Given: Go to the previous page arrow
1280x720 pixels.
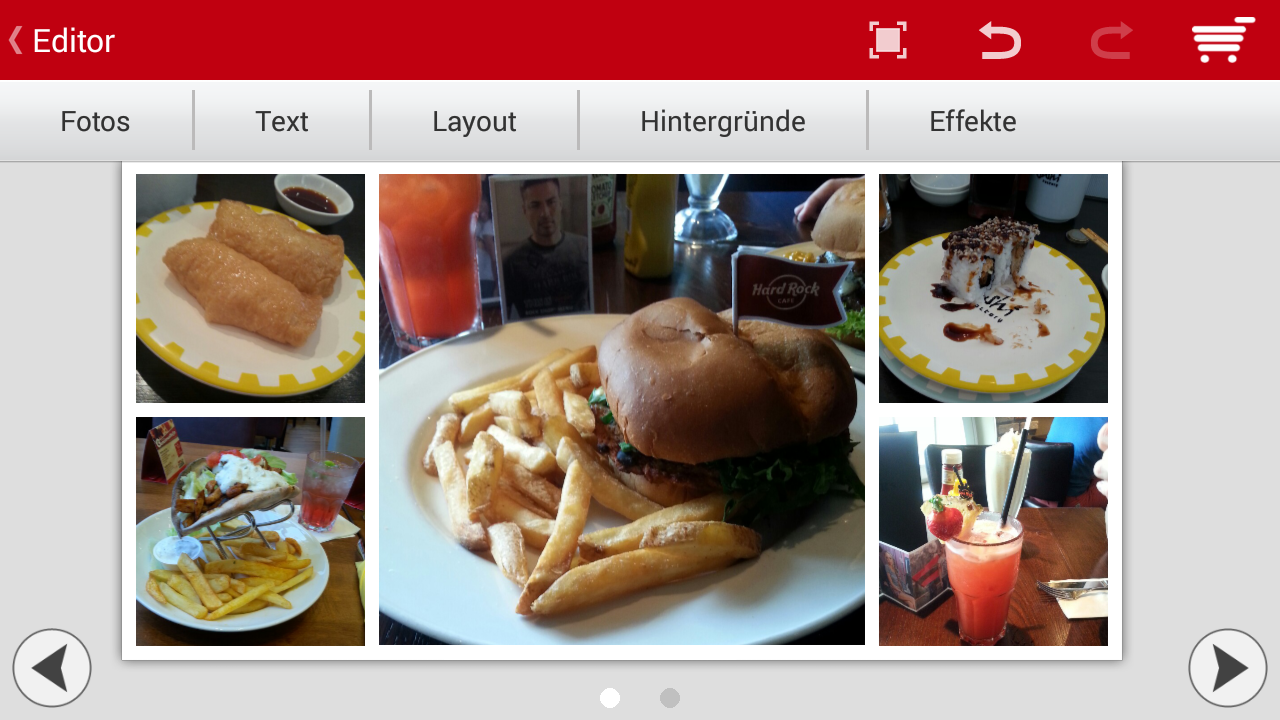Looking at the screenshot, I should [52, 668].
